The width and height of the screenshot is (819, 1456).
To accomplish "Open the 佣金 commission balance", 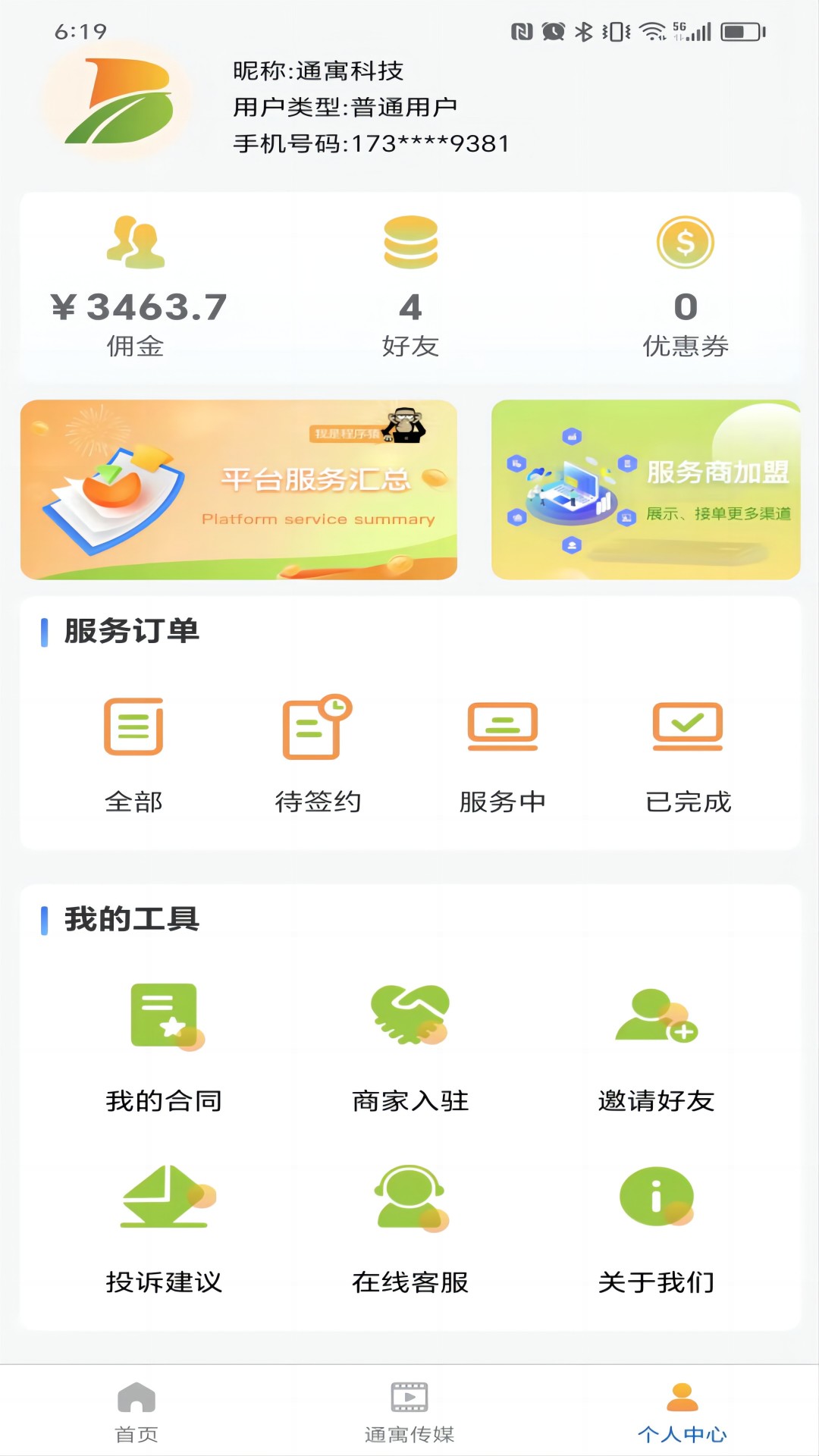I will pos(136,288).
